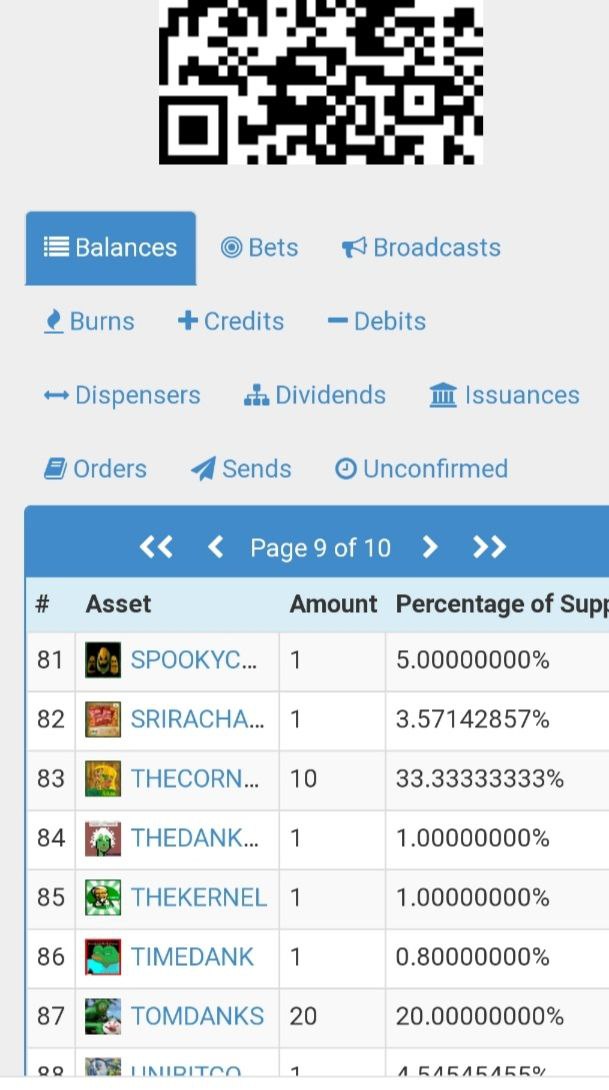View the Credits tab
This screenshot has width=609, height=1090.
(x=231, y=321)
